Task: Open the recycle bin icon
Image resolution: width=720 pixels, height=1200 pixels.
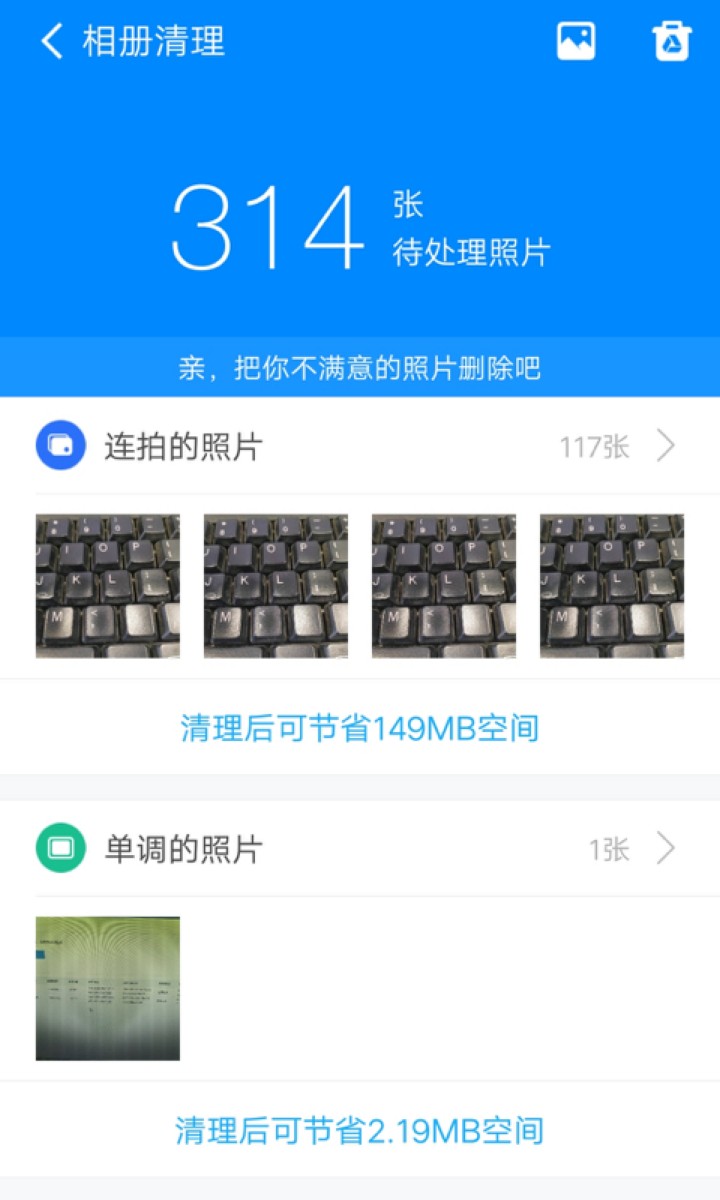Action: point(672,42)
